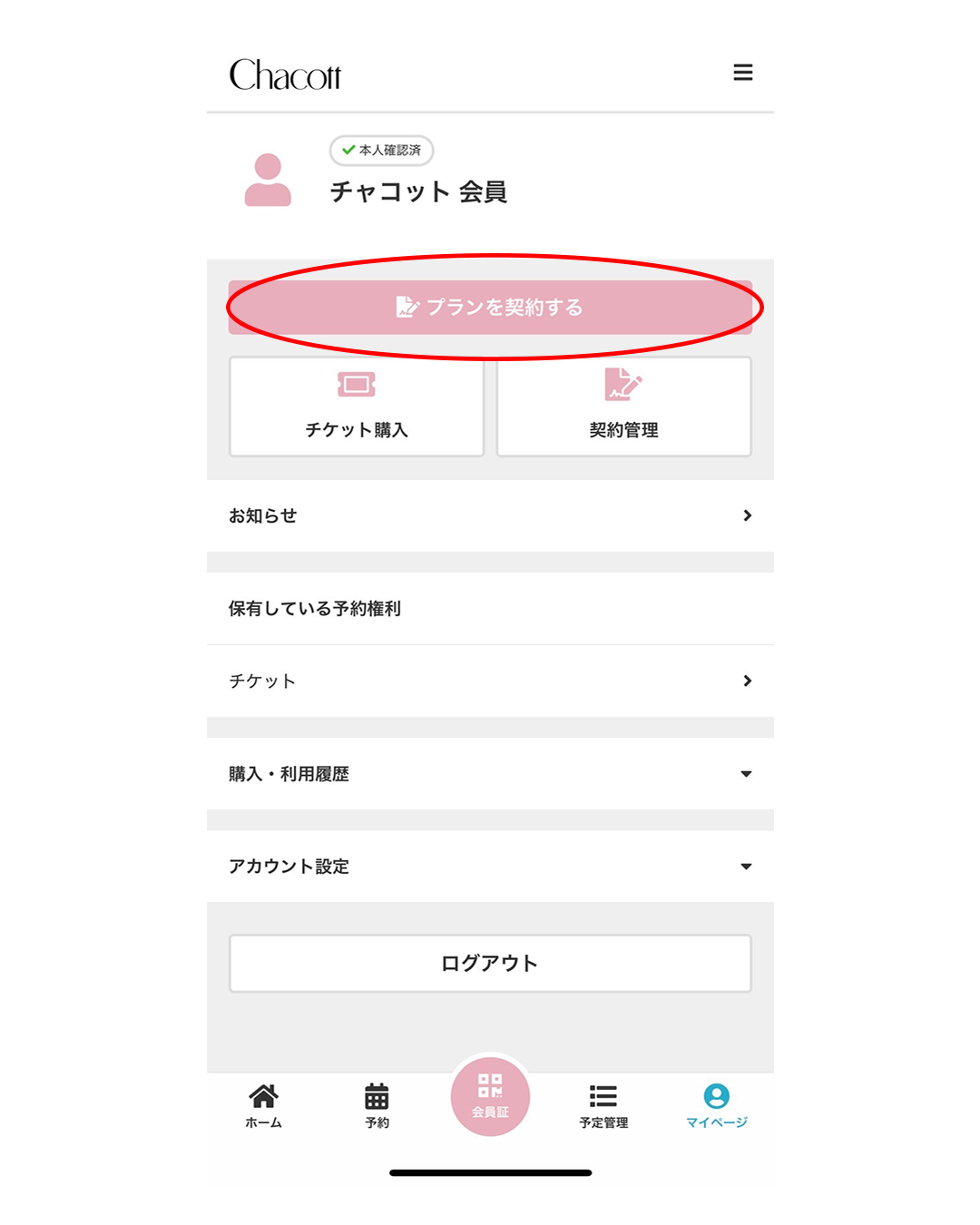Expand アカウント設定

(490, 867)
